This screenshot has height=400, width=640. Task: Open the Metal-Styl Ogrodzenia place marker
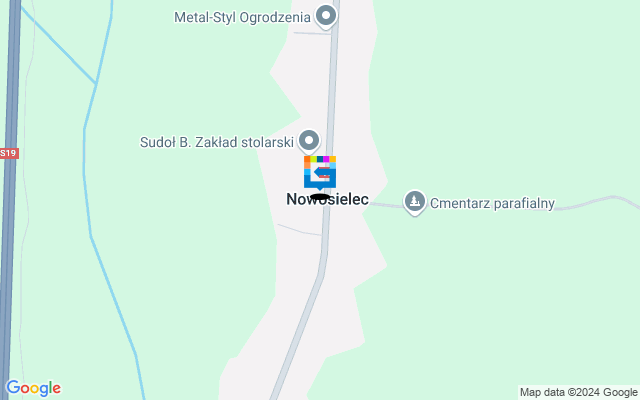[x=325, y=16]
